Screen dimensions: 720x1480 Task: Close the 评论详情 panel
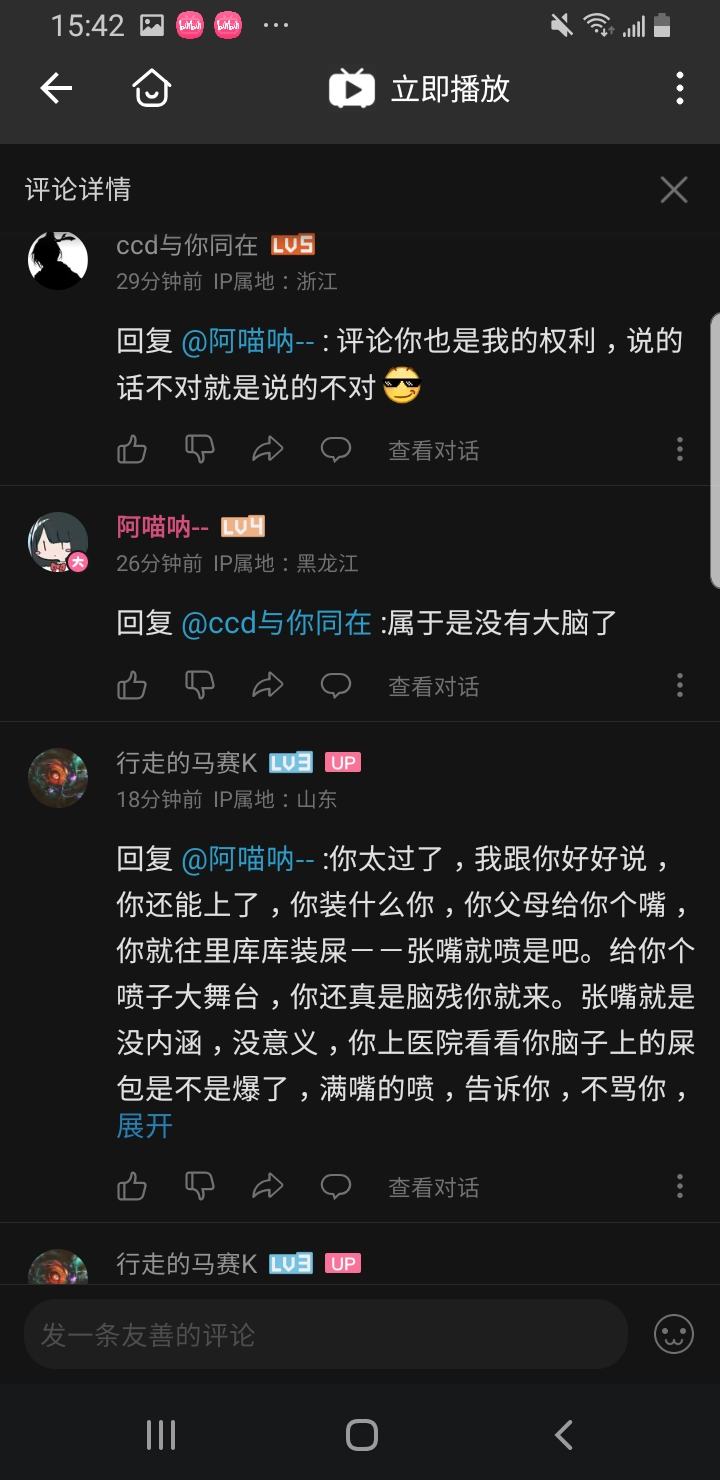pyautogui.click(x=674, y=189)
